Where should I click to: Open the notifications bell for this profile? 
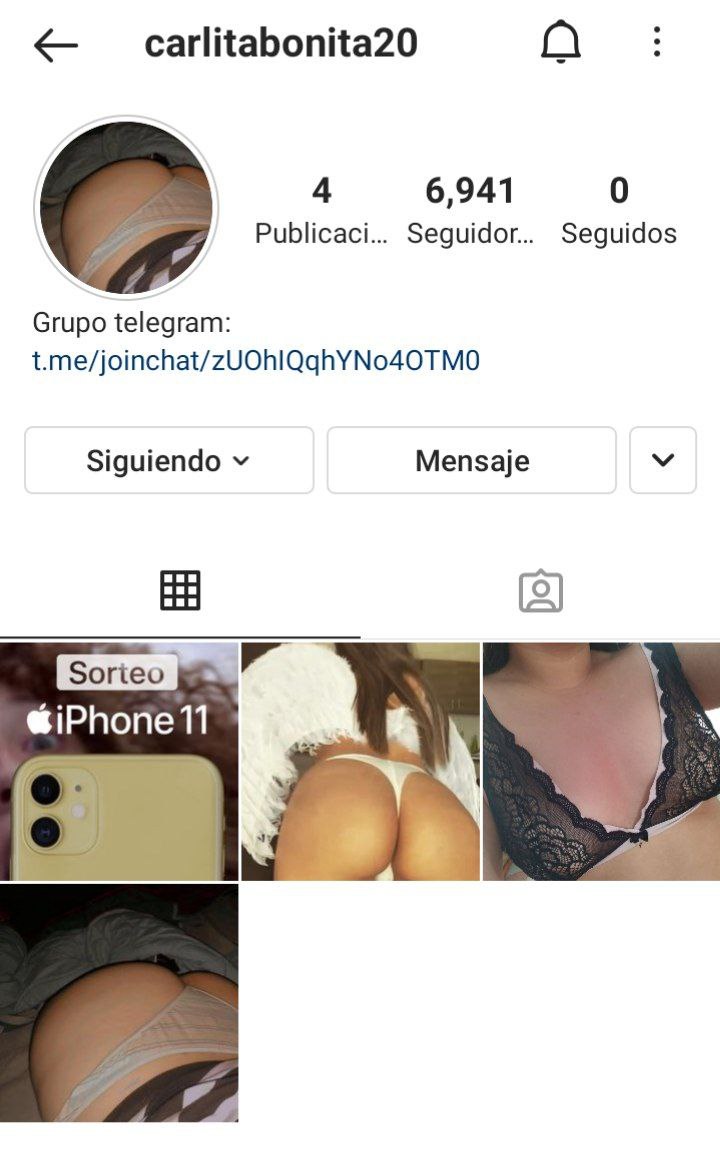[x=560, y=43]
